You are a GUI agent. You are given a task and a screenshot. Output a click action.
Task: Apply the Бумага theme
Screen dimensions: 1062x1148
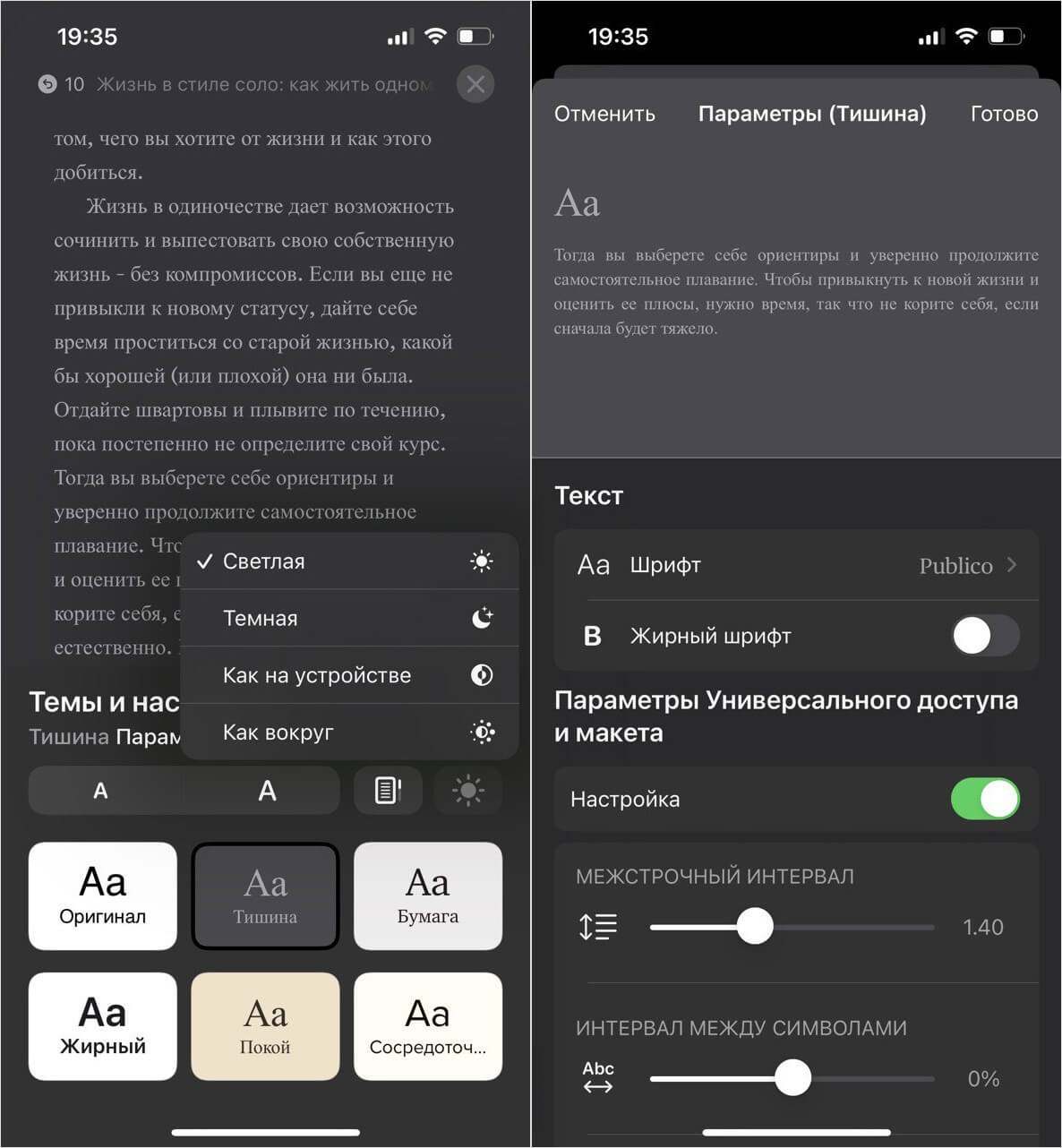428,895
